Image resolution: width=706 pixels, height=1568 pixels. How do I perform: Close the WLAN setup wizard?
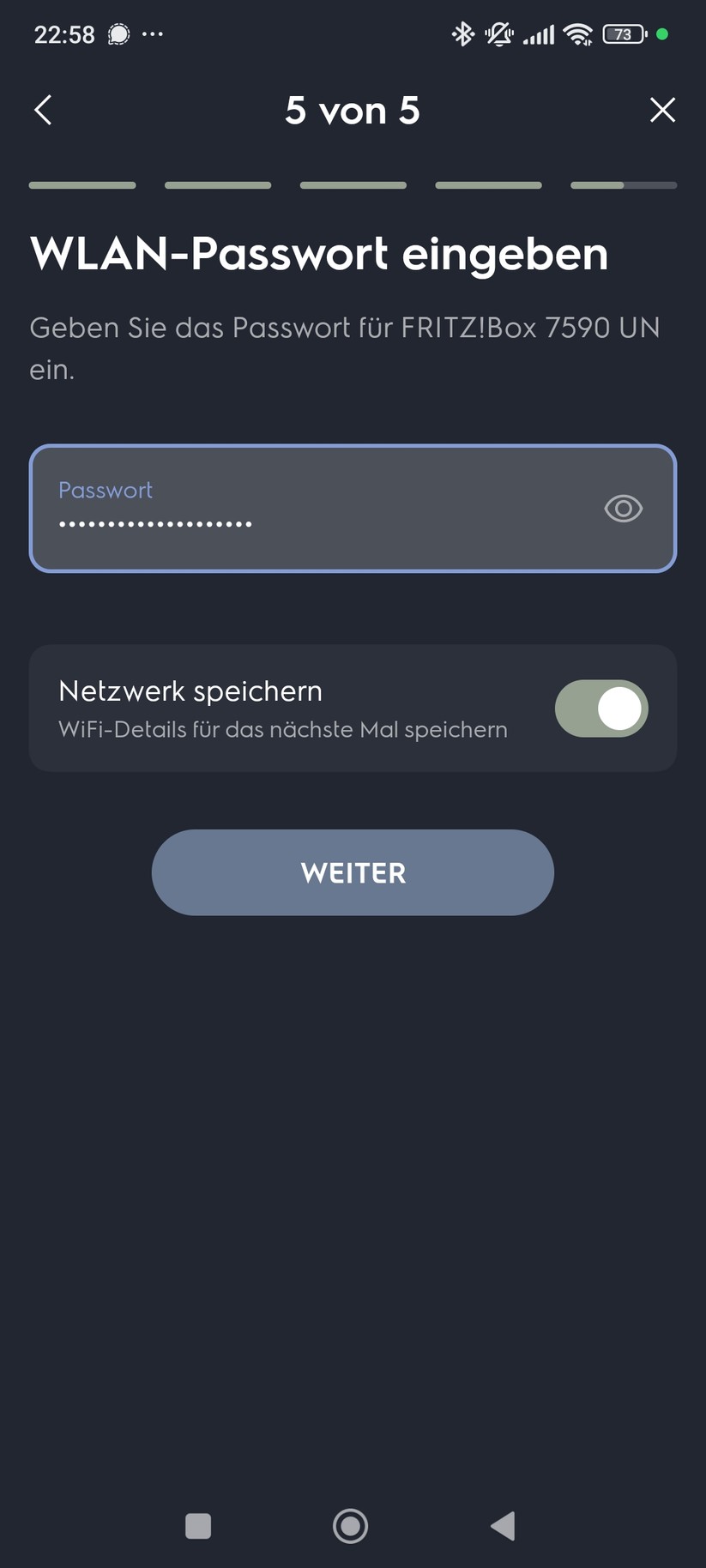[x=662, y=110]
